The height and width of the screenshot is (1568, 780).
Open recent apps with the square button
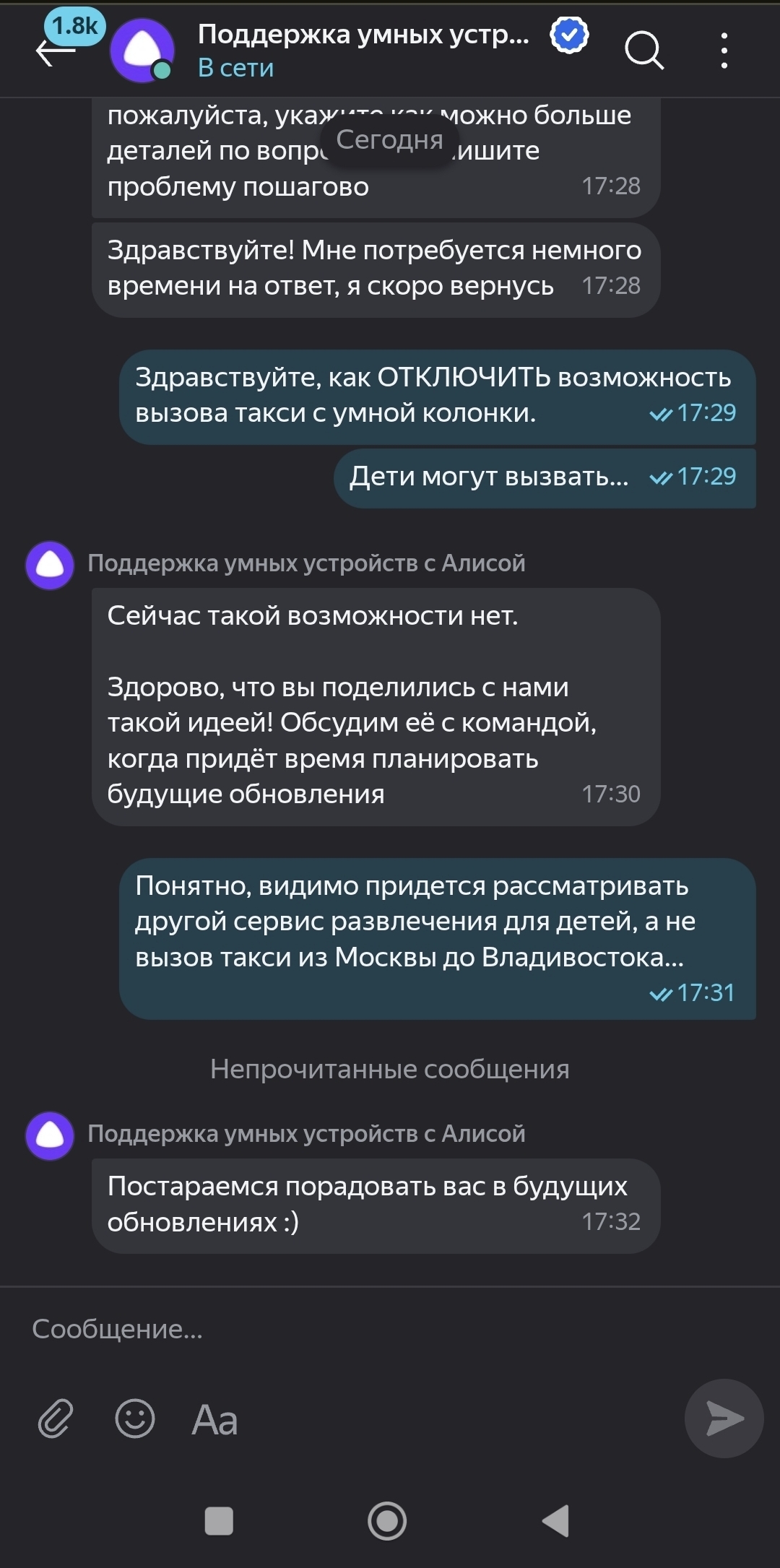point(219,1520)
